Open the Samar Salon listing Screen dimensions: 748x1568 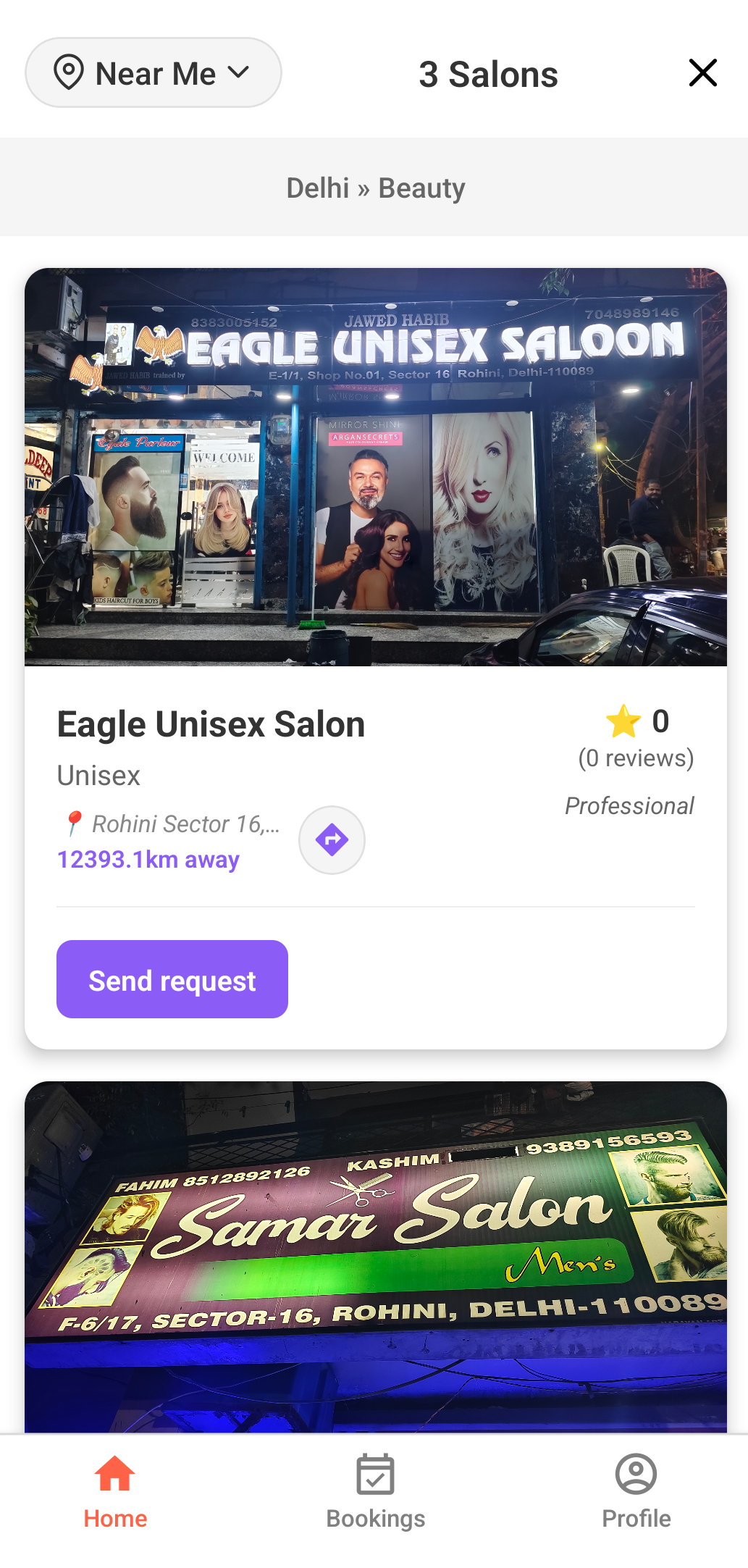(x=375, y=1257)
